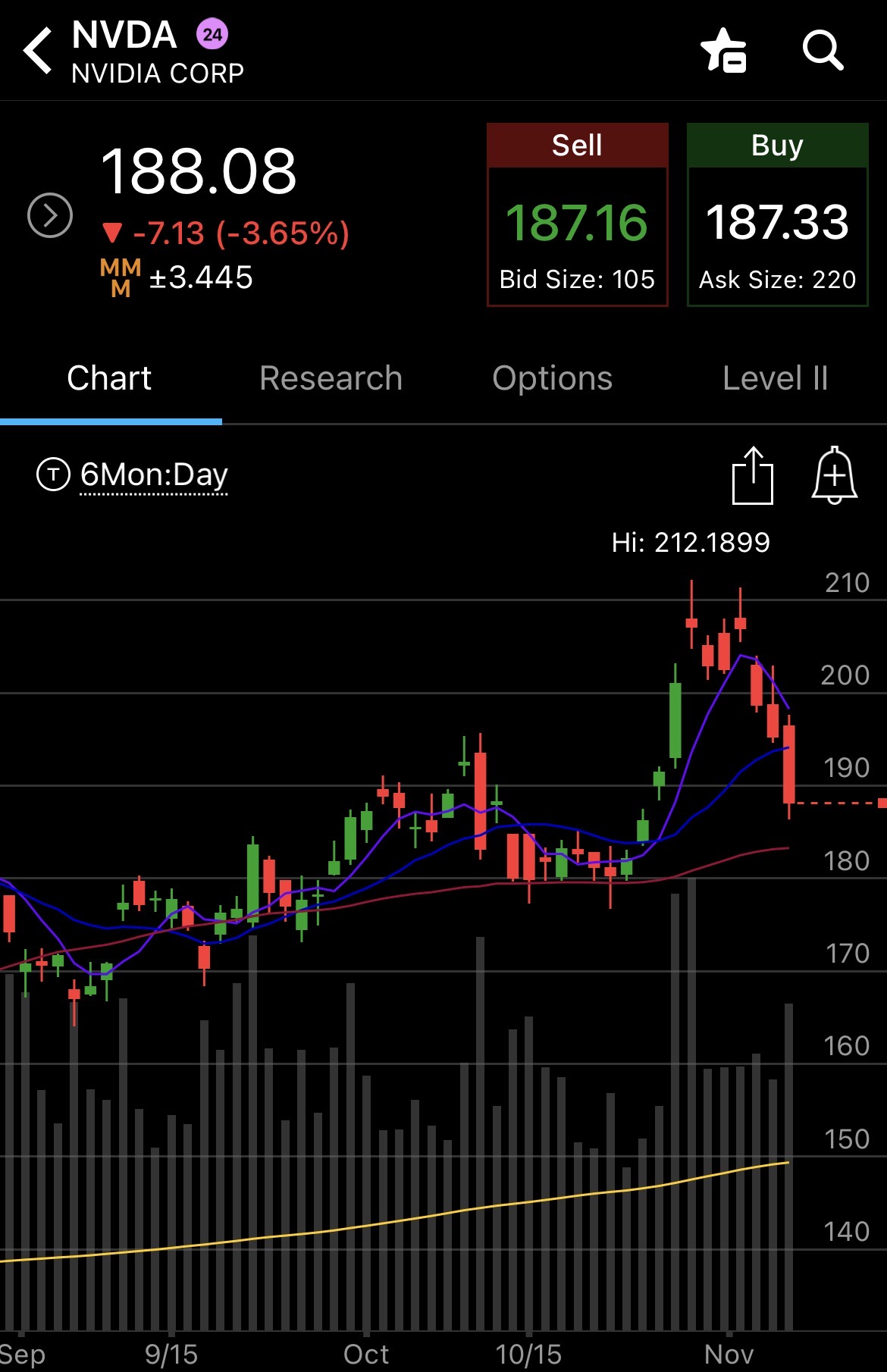Image resolution: width=887 pixels, height=1372 pixels.
Task: Select the Chart tab
Action: tap(110, 378)
